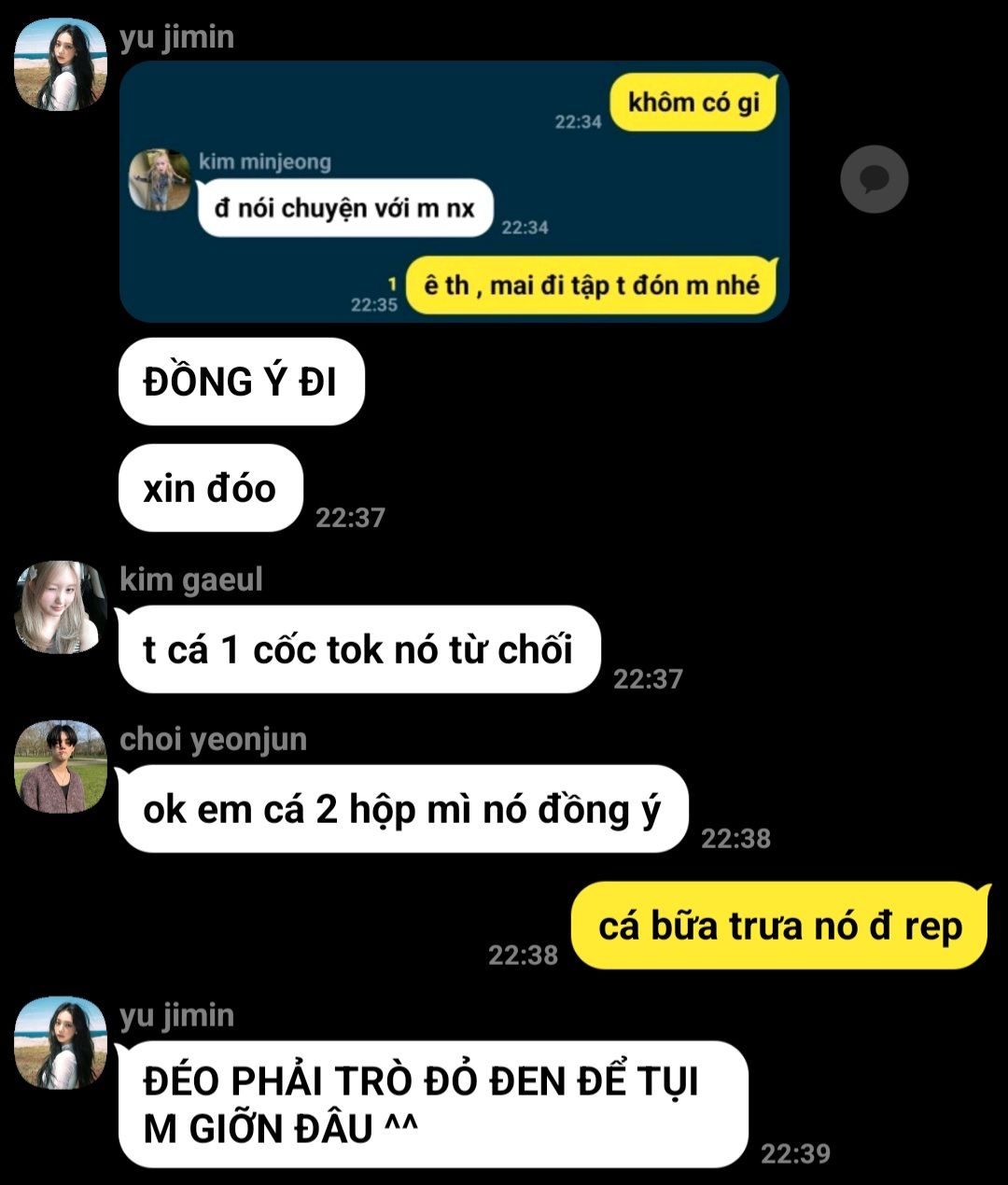Image resolution: width=1008 pixels, height=1185 pixels.
Task: Open the screenshot image yu jimin sent
Action: point(455,191)
